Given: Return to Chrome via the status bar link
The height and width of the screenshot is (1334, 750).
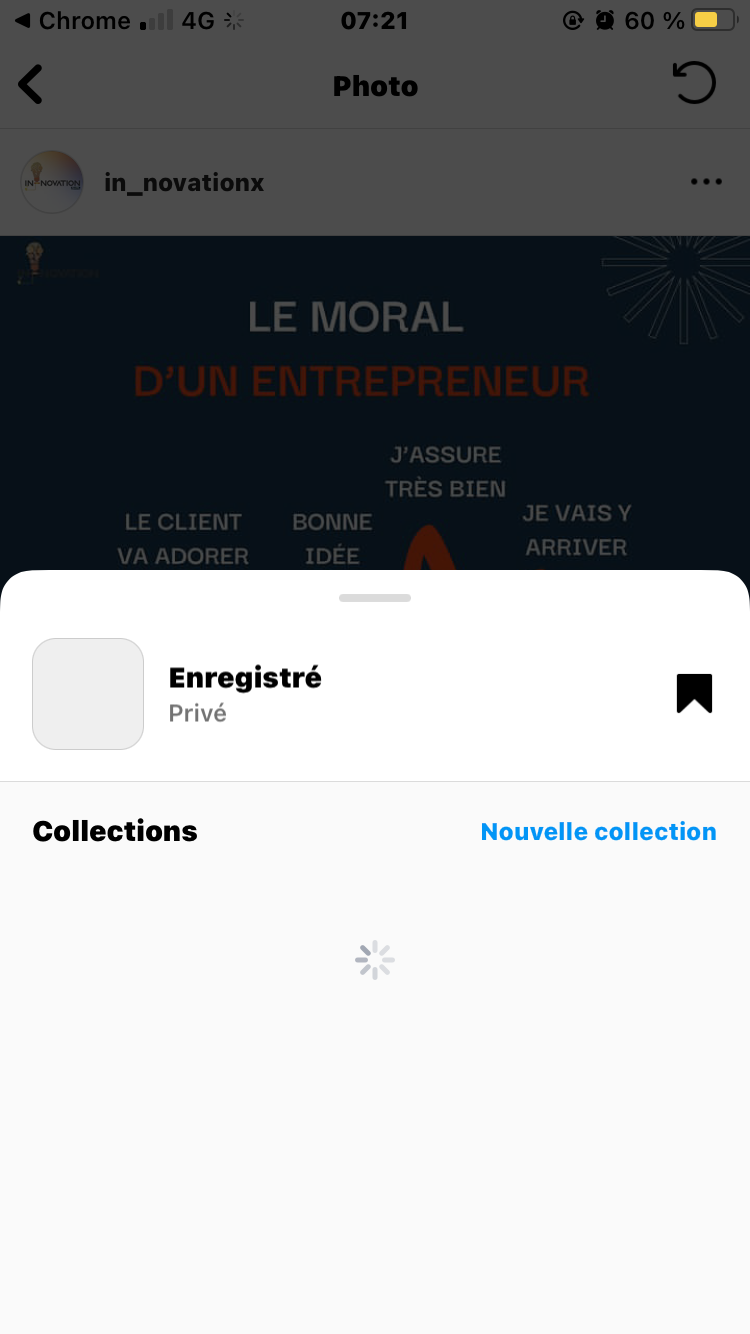Looking at the screenshot, I should [72, 21].
